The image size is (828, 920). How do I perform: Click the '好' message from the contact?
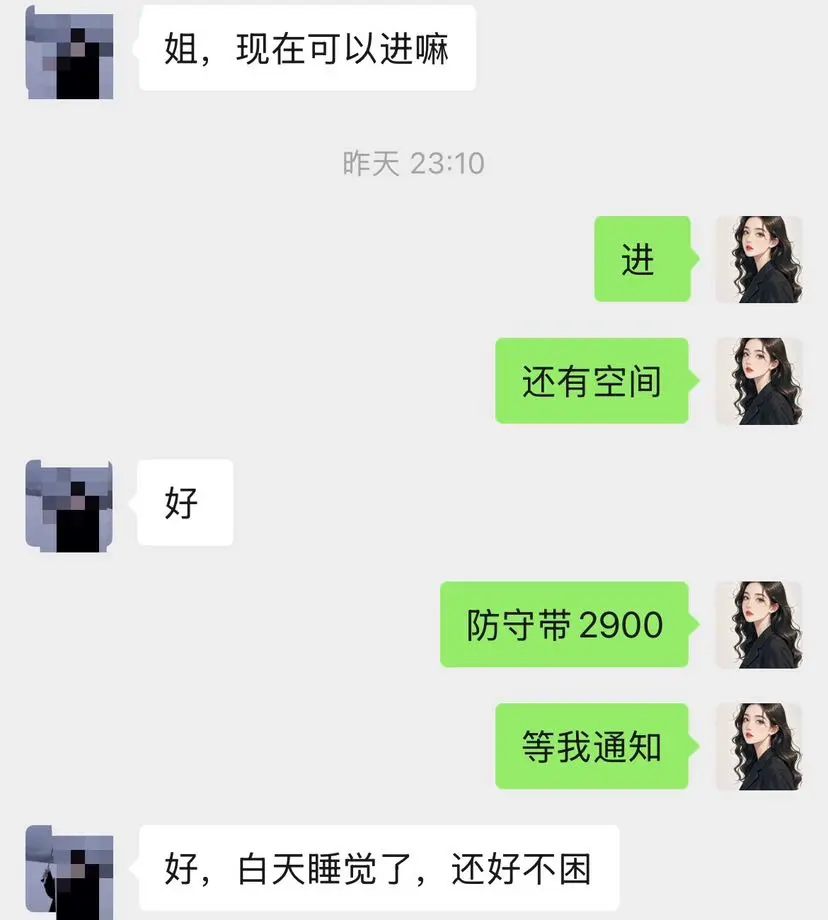[x=184, y=500]
